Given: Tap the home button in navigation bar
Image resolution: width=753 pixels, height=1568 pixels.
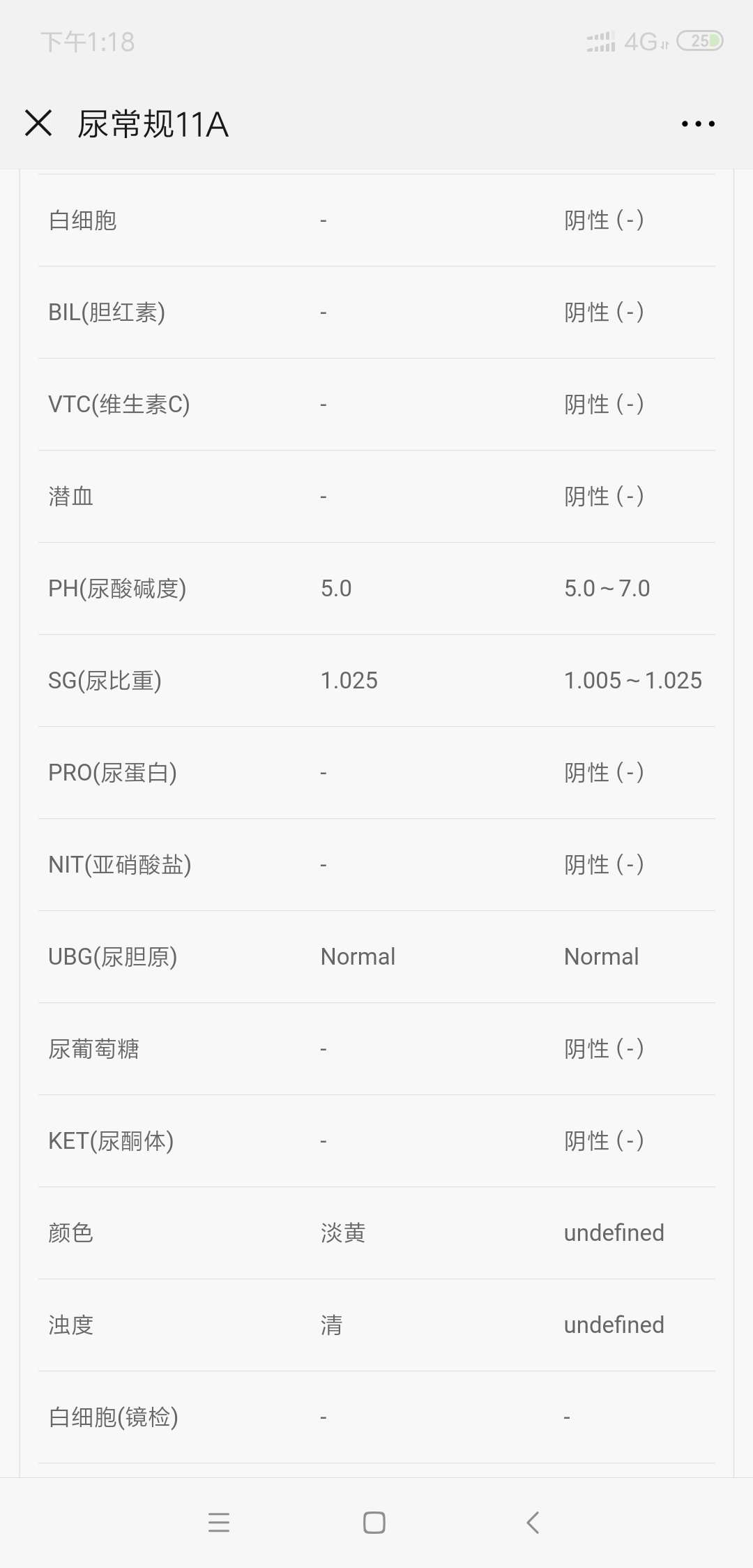Looking at the screenshot, I should (374, 1523).
